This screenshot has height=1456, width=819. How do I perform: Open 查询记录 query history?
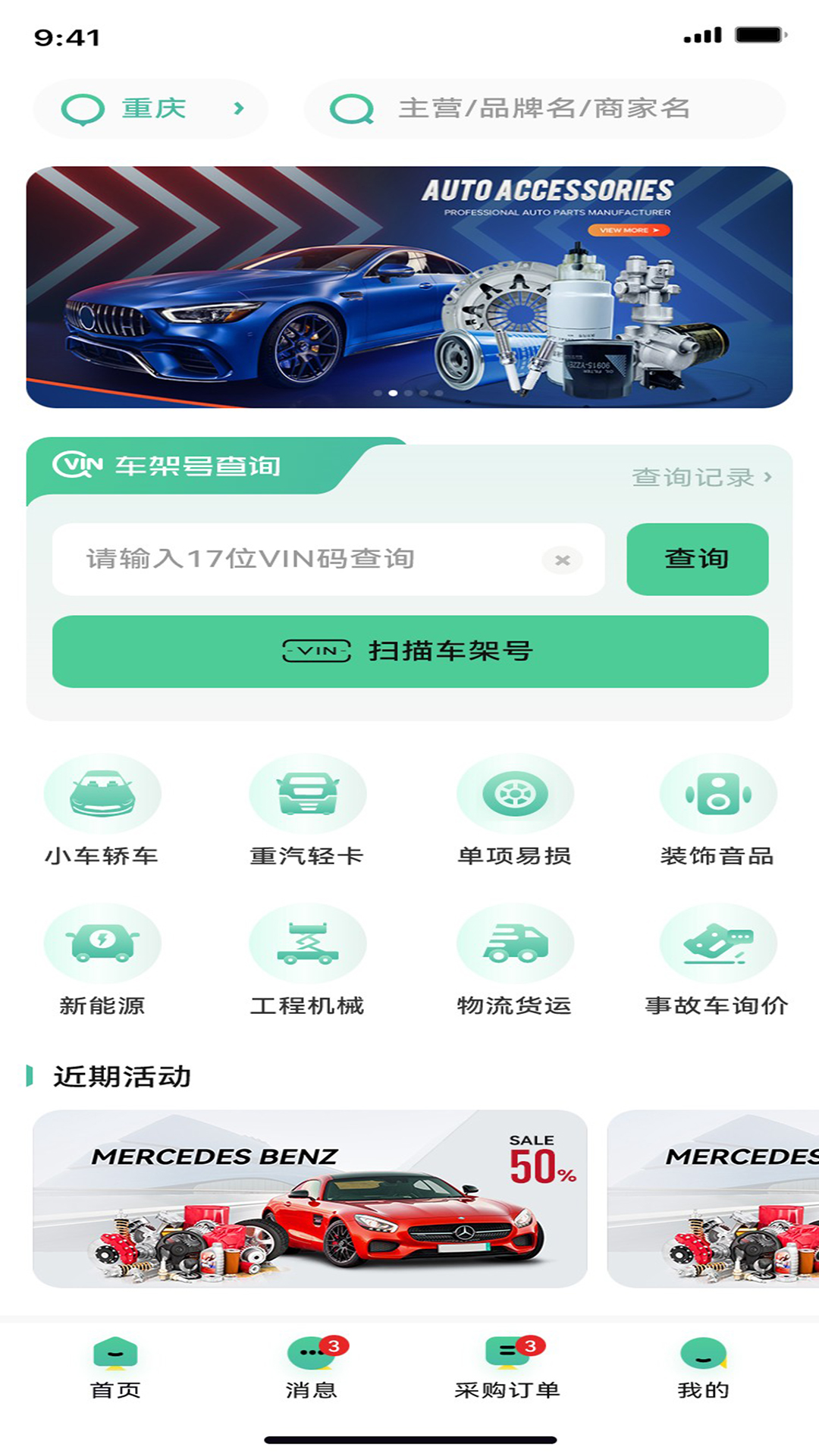click(x=701, y=477)
